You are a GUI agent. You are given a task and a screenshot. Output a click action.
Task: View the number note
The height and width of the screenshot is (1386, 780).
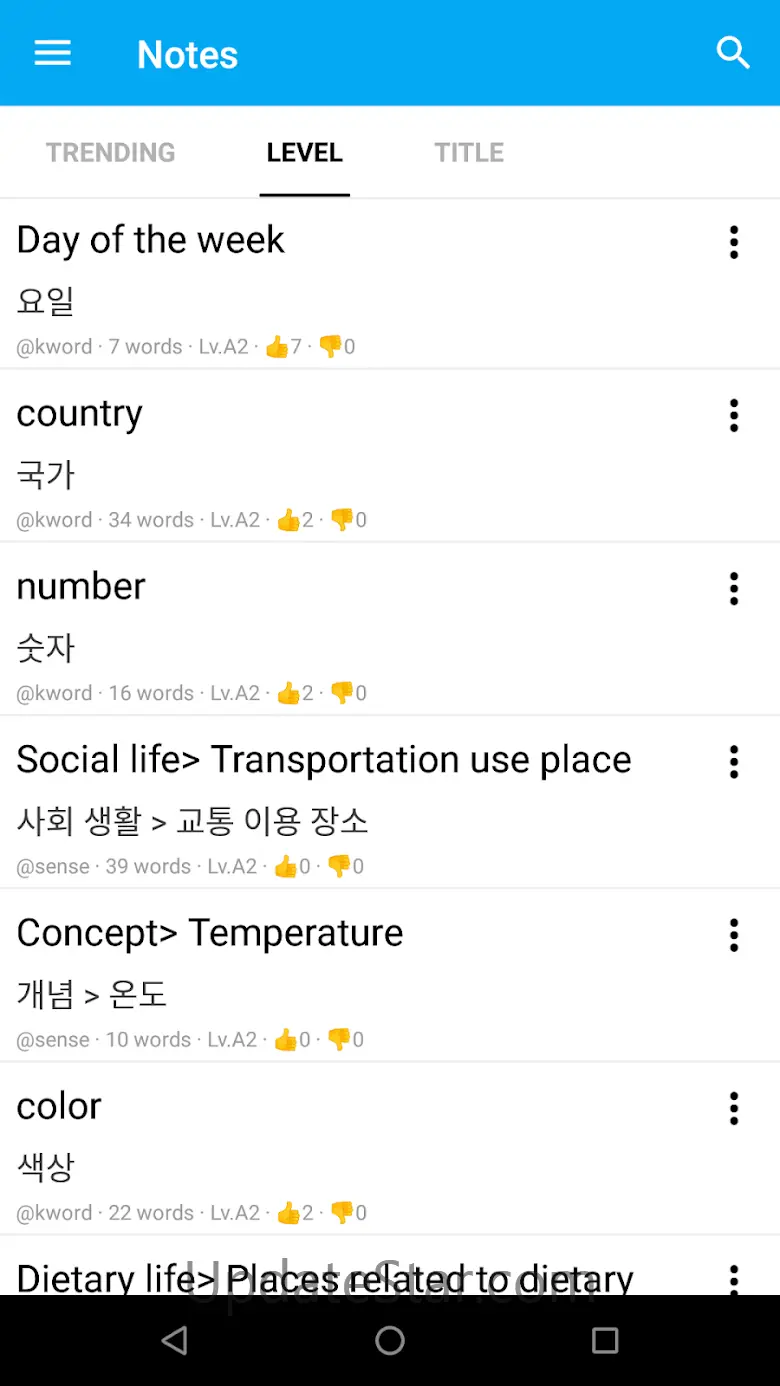[300, 631]
